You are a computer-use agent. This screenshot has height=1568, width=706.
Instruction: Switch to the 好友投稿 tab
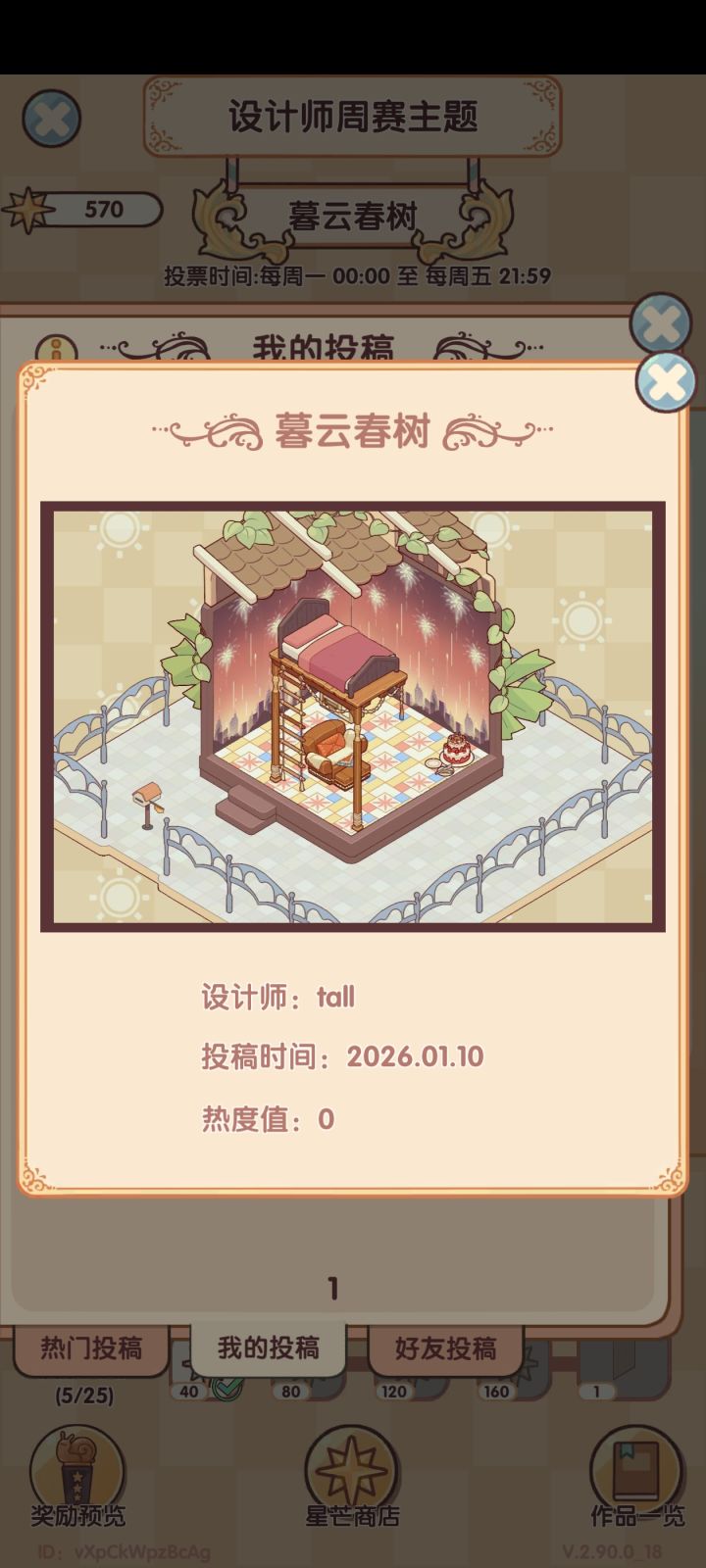coord(446,1349)
